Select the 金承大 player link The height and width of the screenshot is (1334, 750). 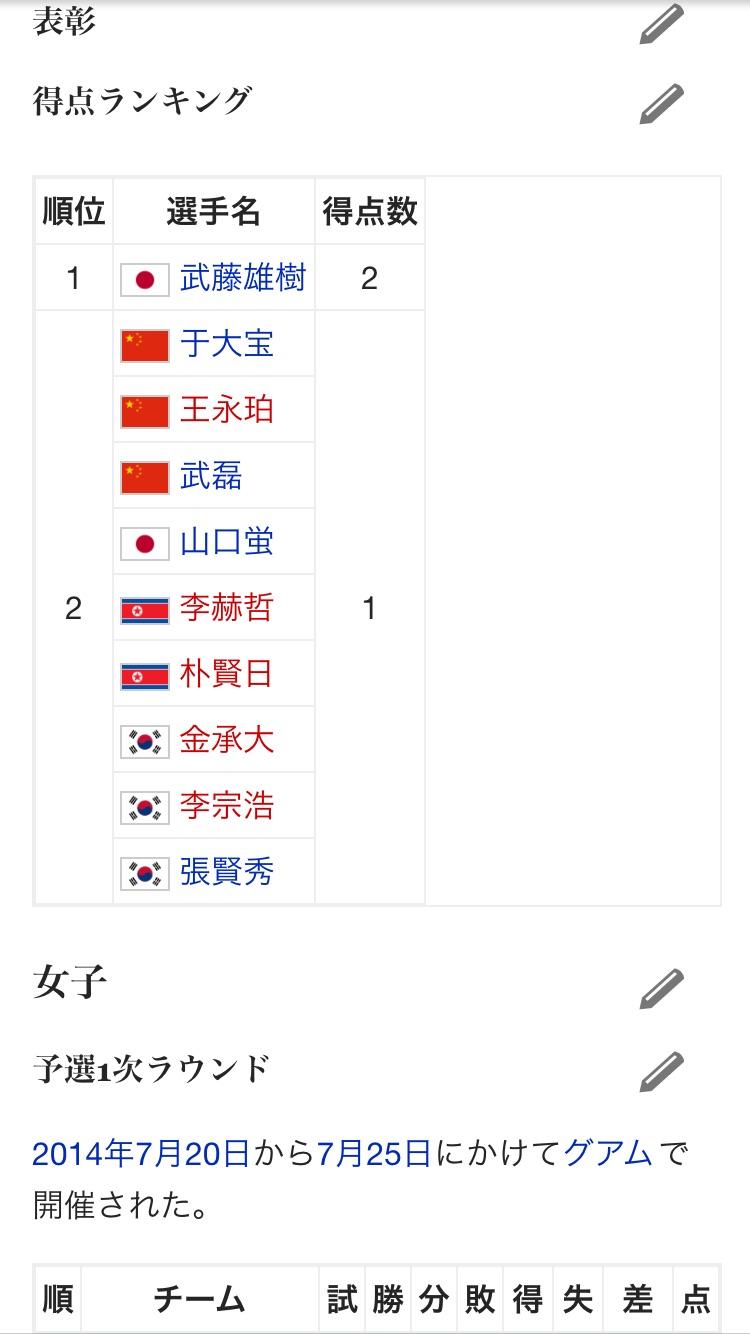click(x=227, y=740)
